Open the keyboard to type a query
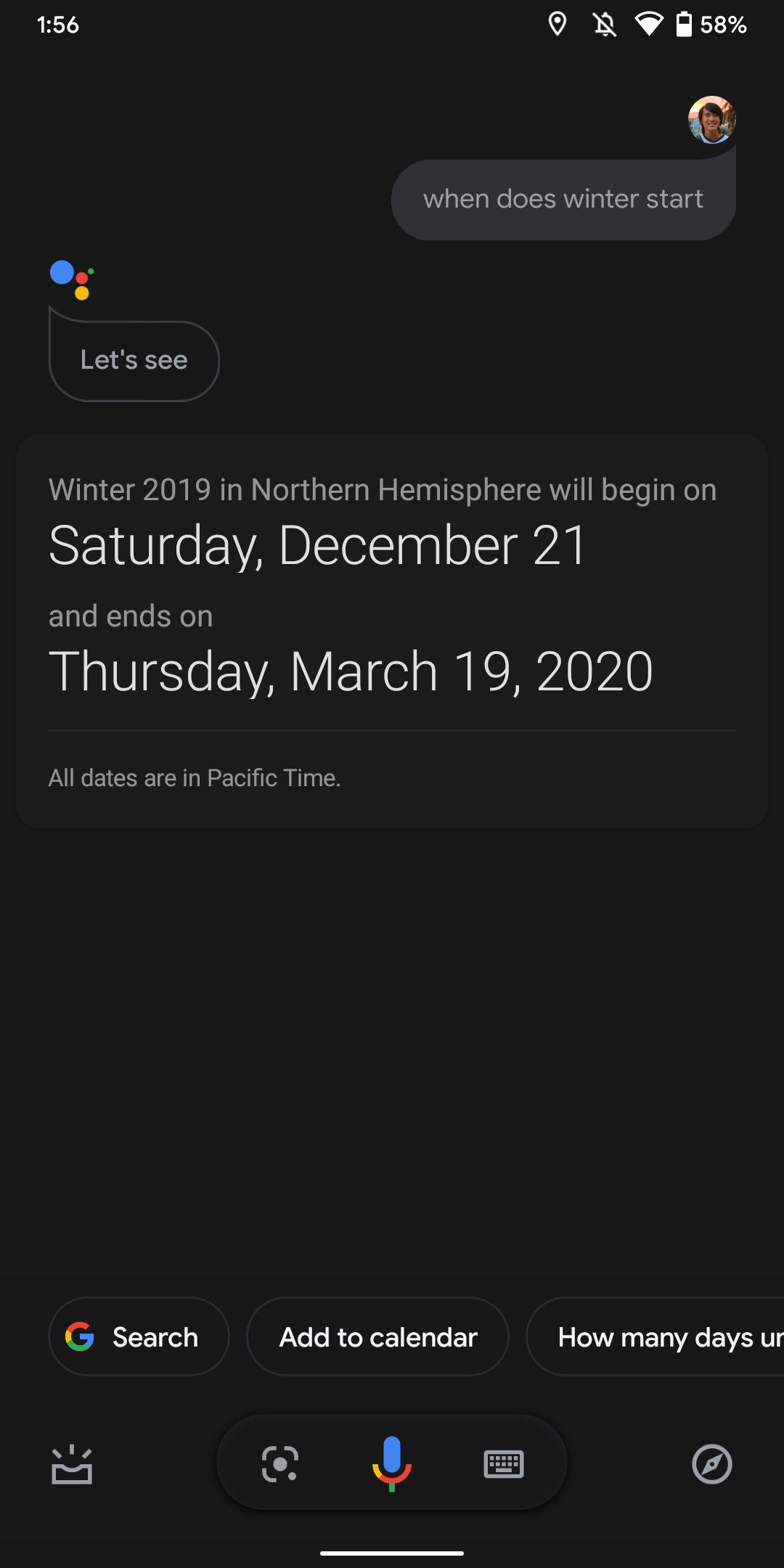The width and height of the screenshot is (784, 1568). 504,1463
